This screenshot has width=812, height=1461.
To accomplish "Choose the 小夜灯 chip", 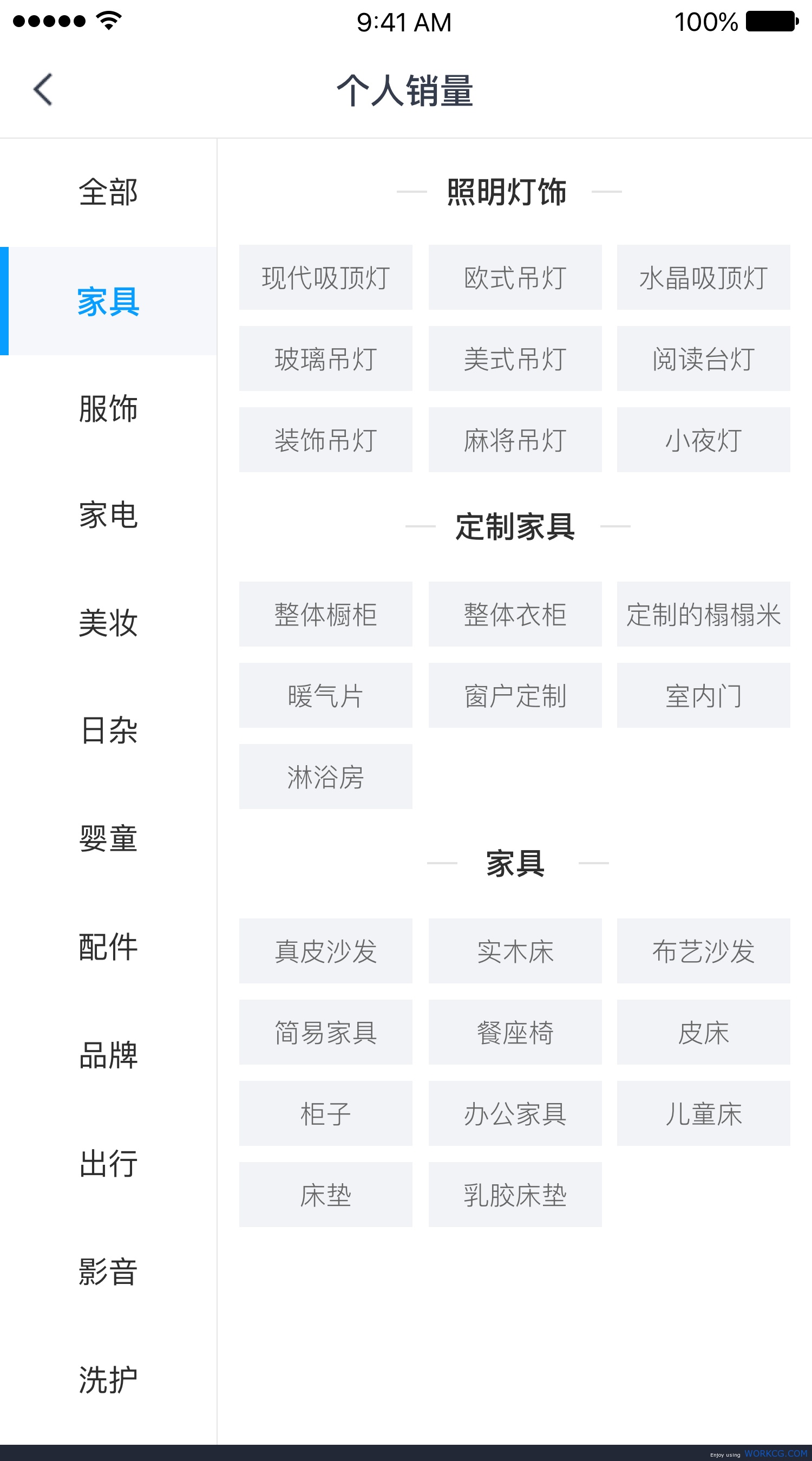I will coord(703,440).
